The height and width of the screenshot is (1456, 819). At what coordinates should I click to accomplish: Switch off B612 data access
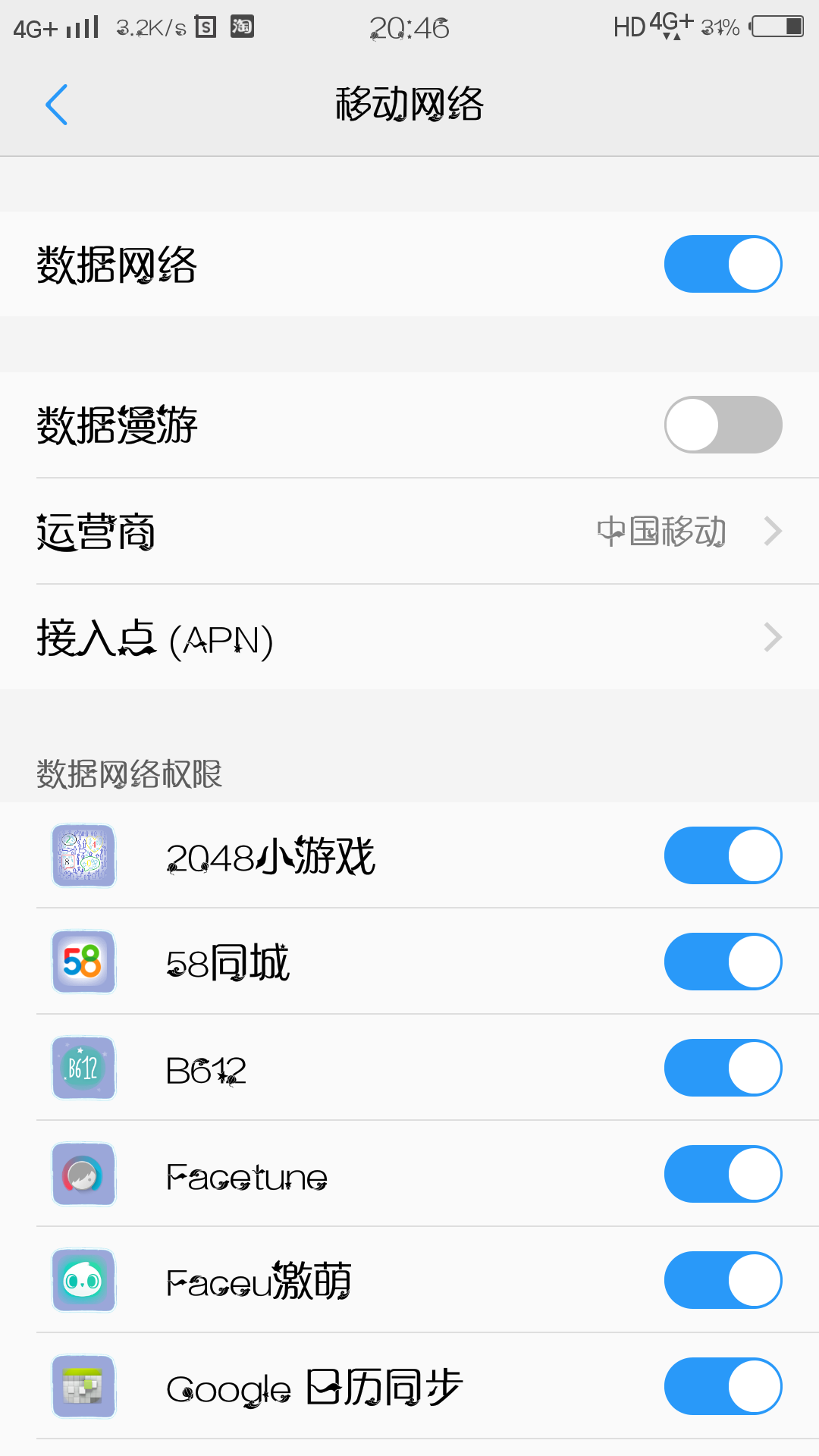pos(723,1068)
